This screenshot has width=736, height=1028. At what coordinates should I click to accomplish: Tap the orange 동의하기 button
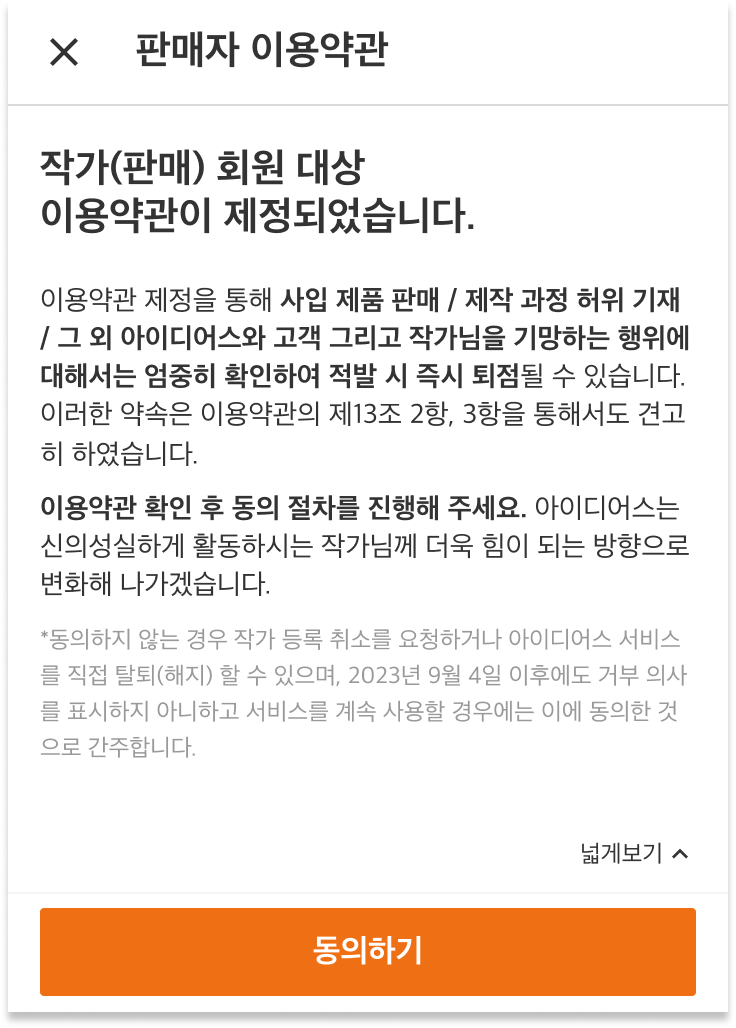tap(367, 951)
